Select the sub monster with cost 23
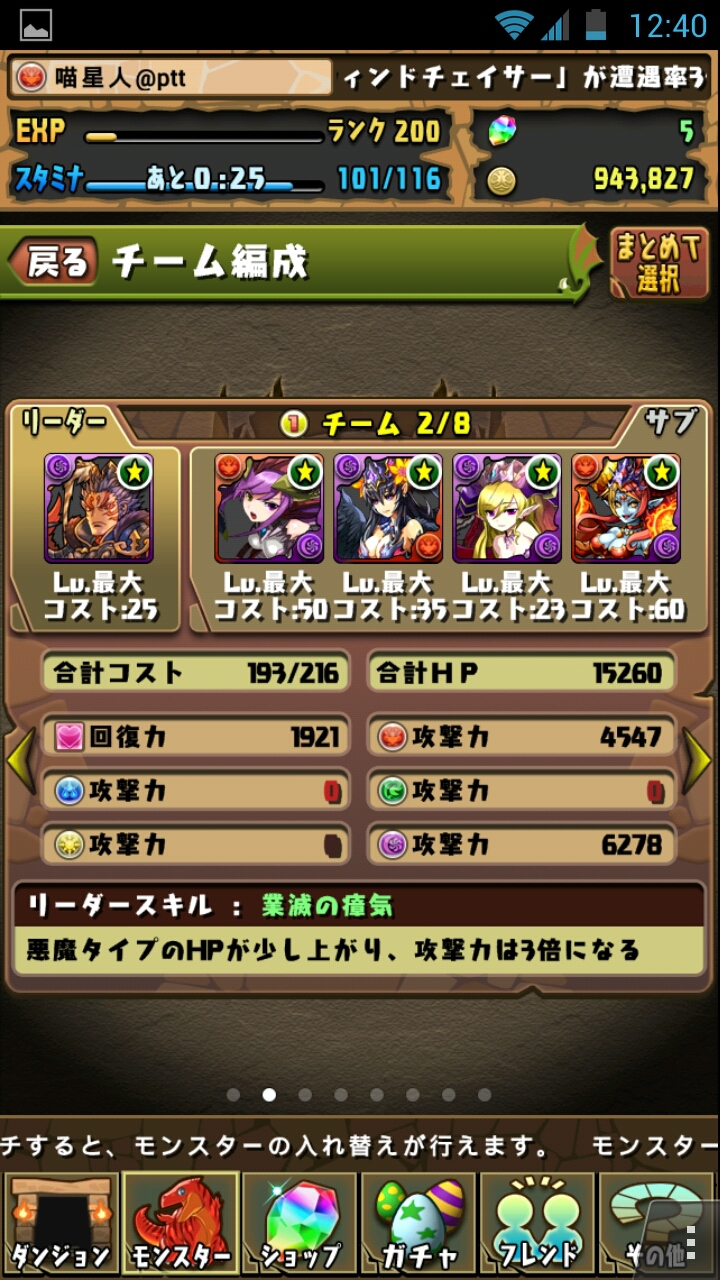The height and width of the screenshot is (1280, 720). (507, 508)
